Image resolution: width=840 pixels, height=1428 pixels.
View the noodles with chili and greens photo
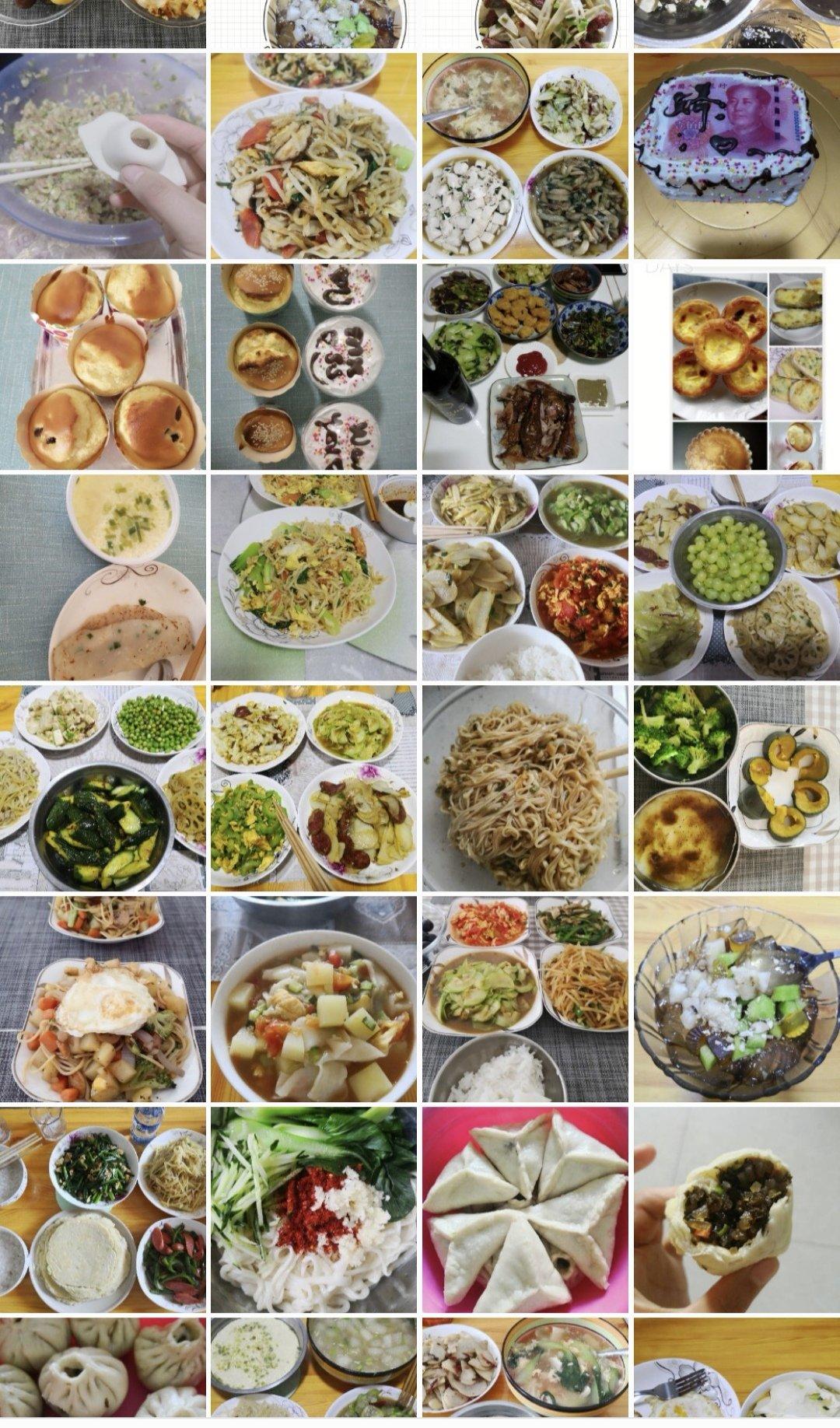313,1209
